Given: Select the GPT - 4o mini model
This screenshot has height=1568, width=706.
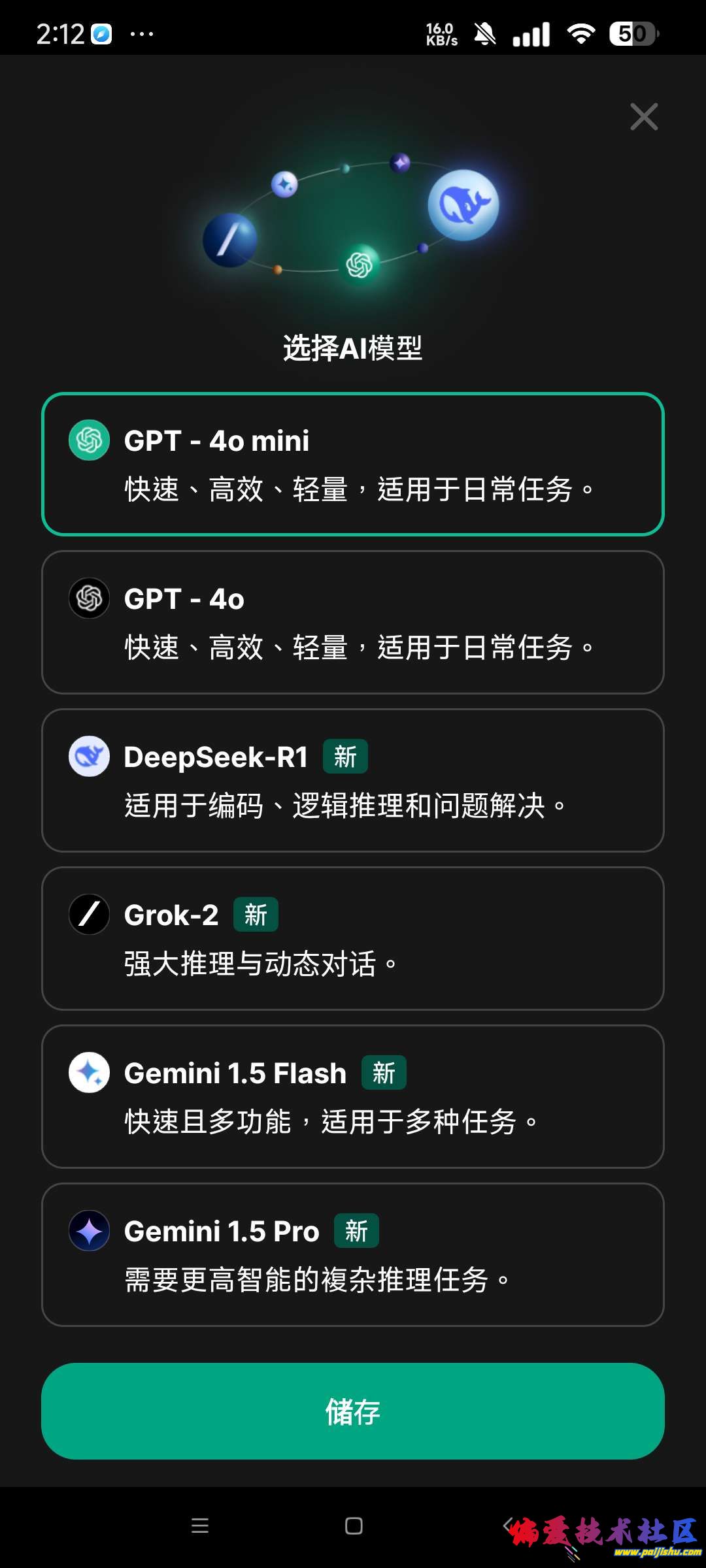Looking at the screenshot, I should [353, 464].
